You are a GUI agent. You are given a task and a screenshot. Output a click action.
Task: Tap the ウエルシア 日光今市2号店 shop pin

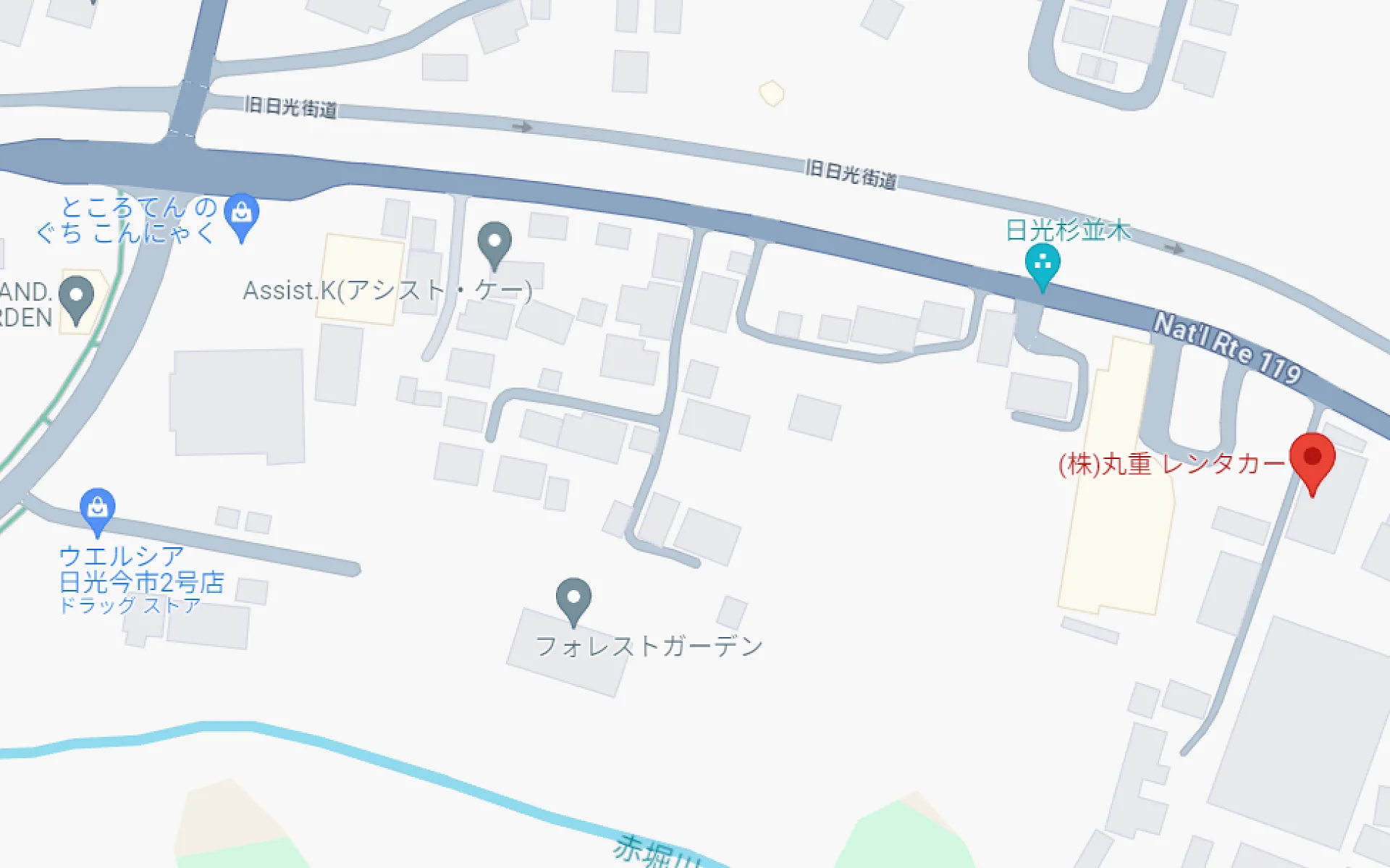click(x=98, y=508)
